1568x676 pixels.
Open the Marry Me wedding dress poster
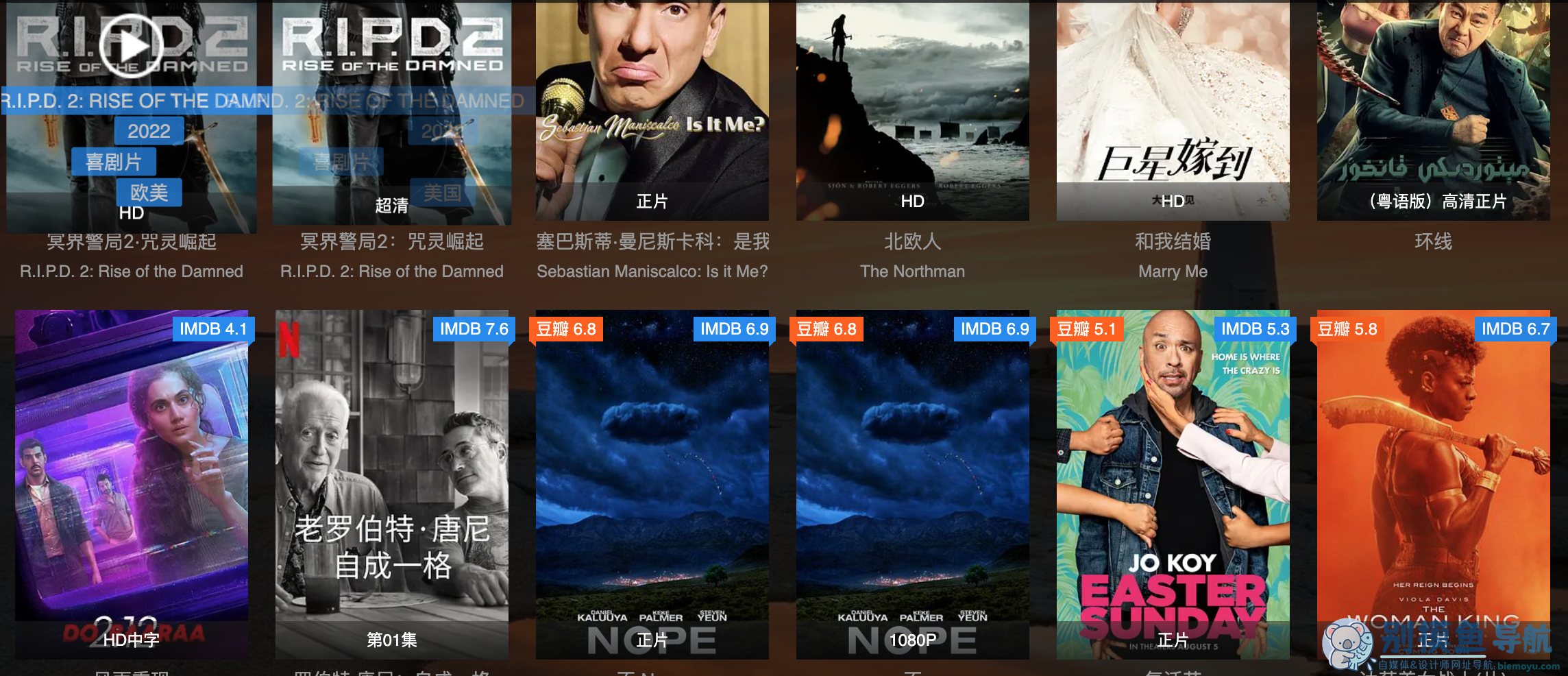click(x=1173, y=110)
